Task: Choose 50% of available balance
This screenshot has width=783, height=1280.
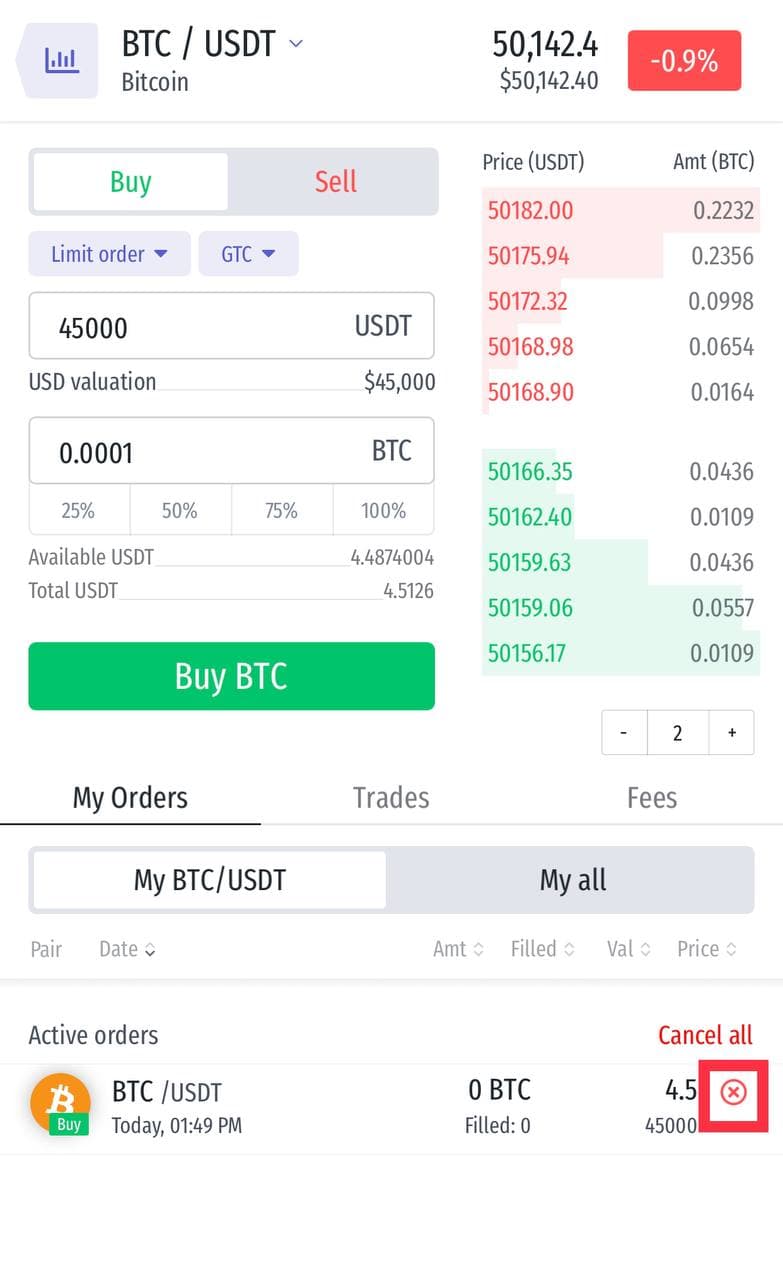Action: point(181,511)
